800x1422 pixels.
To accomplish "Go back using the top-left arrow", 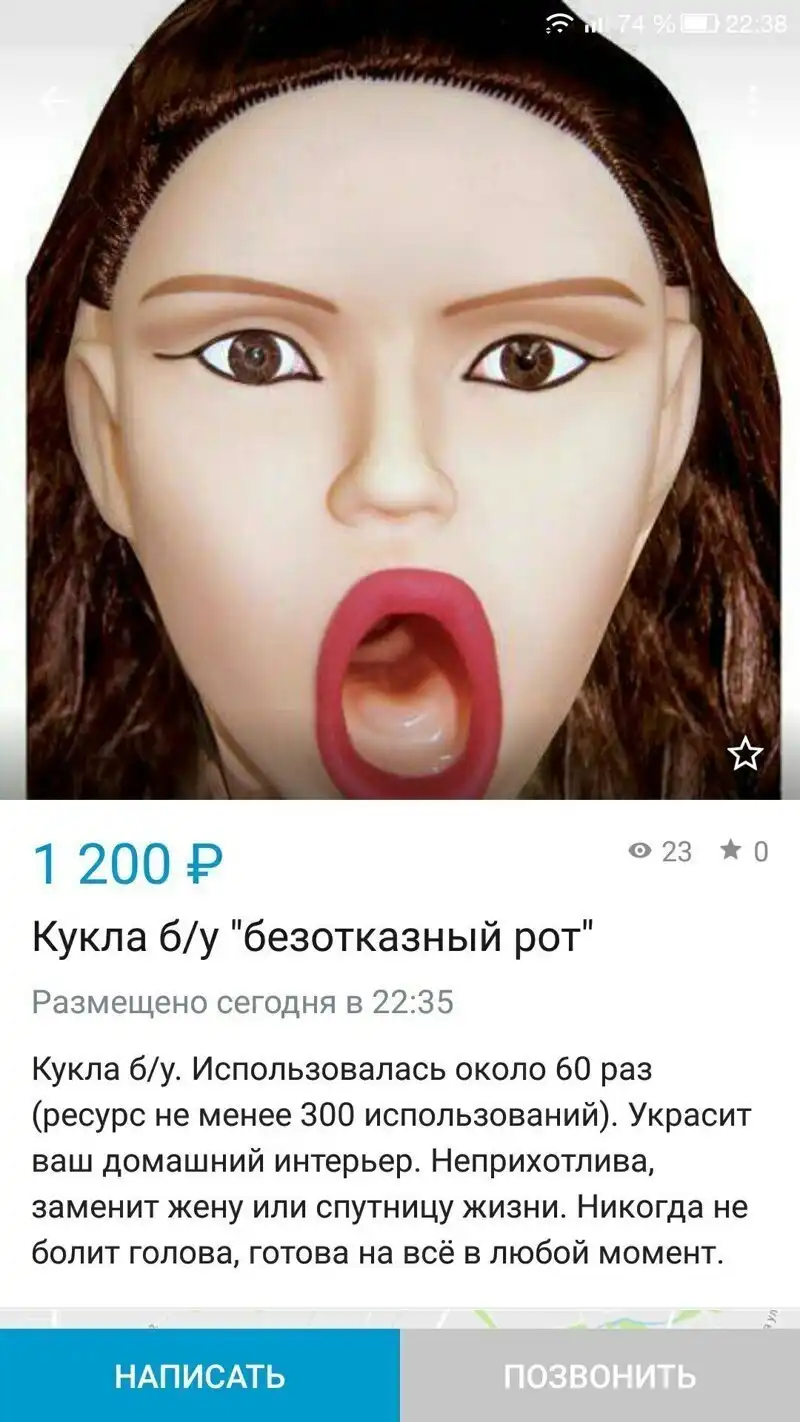I will click(53, 101).
